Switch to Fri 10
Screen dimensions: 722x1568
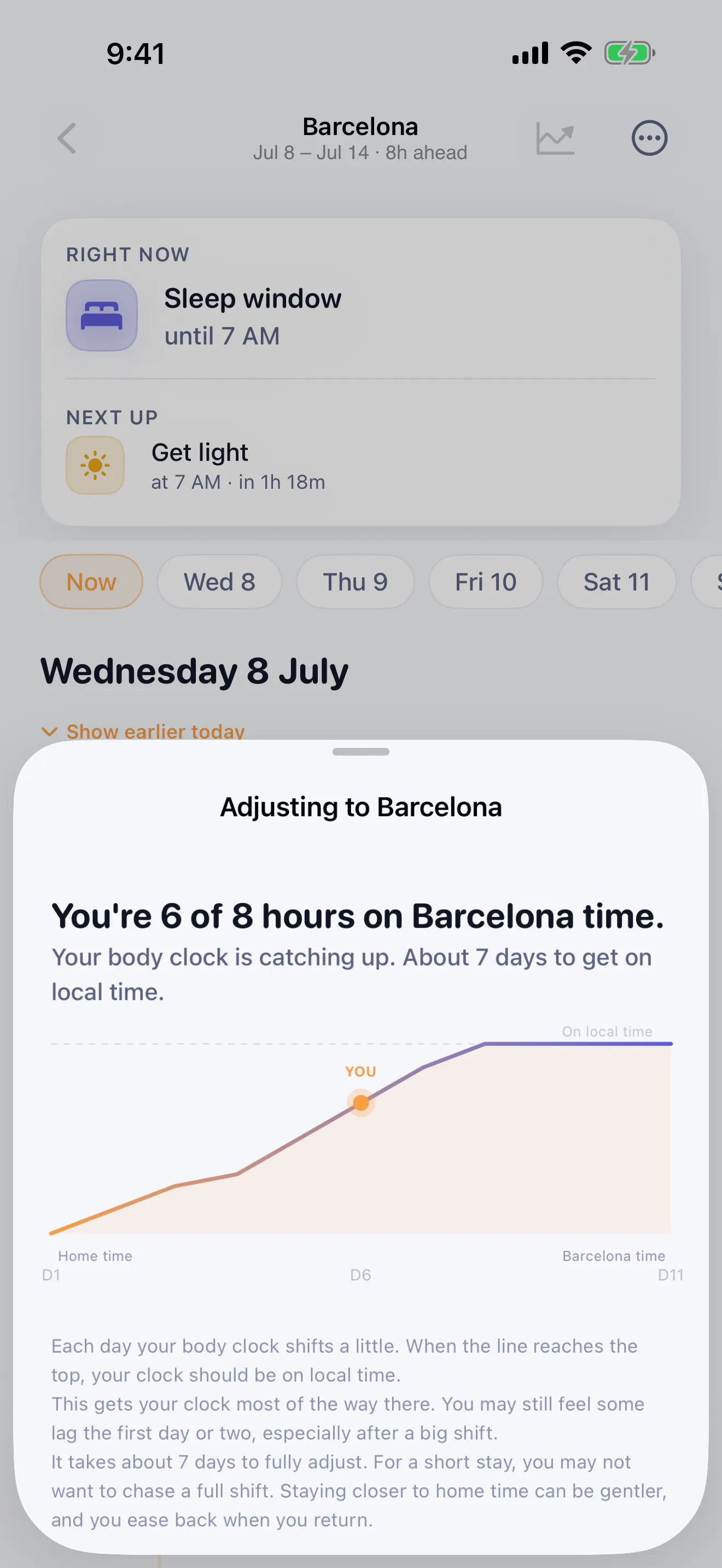(485, 582)
